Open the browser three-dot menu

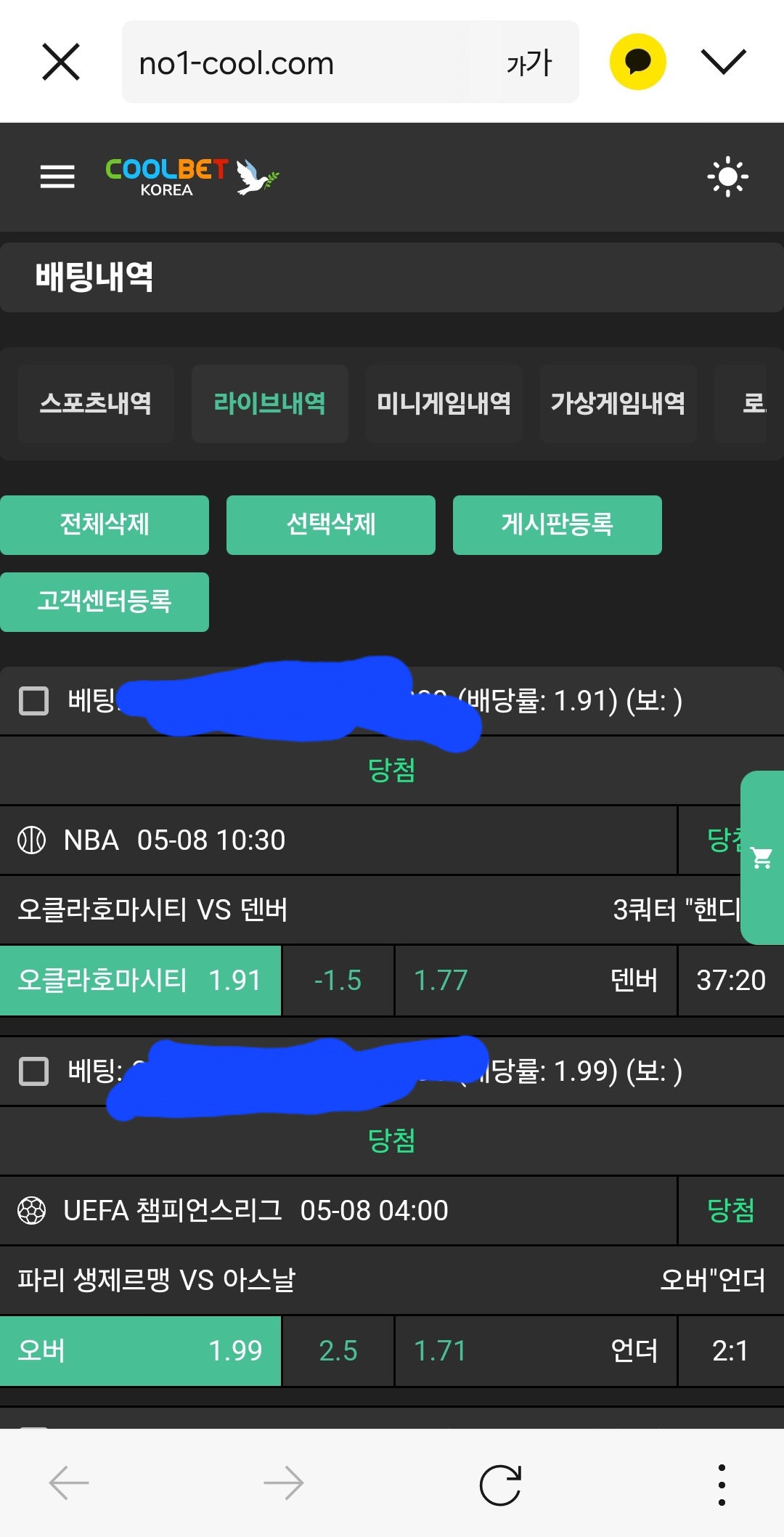(x=722, y=1484)
